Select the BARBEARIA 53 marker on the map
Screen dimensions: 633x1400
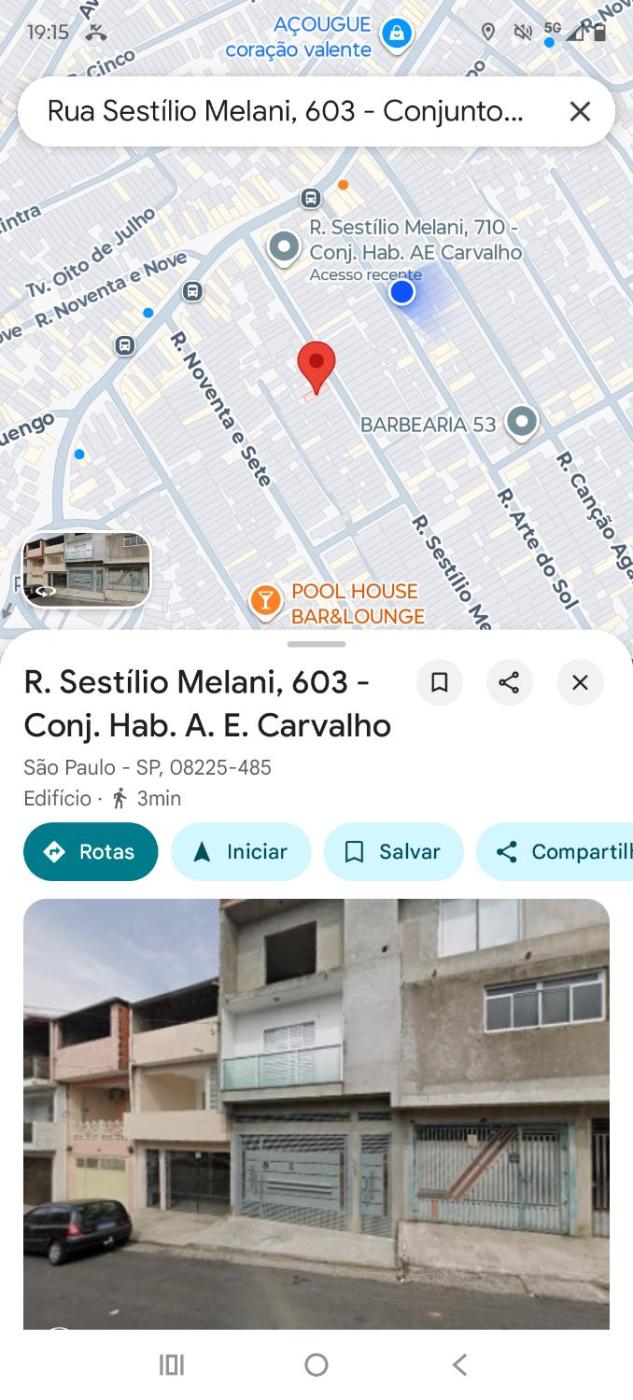point(521,423)
